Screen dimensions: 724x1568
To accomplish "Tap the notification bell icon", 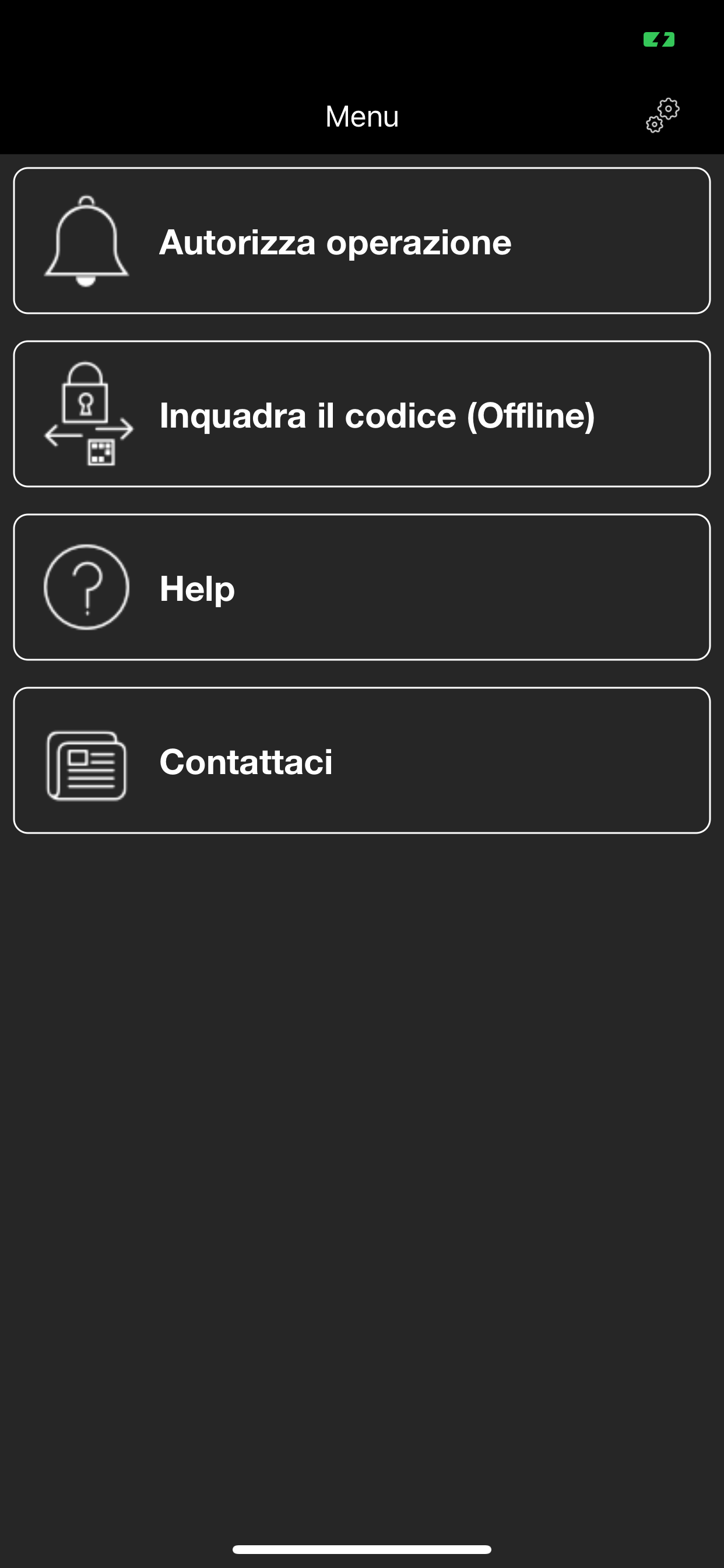I will pyautogui.click(x=85, y=240).
